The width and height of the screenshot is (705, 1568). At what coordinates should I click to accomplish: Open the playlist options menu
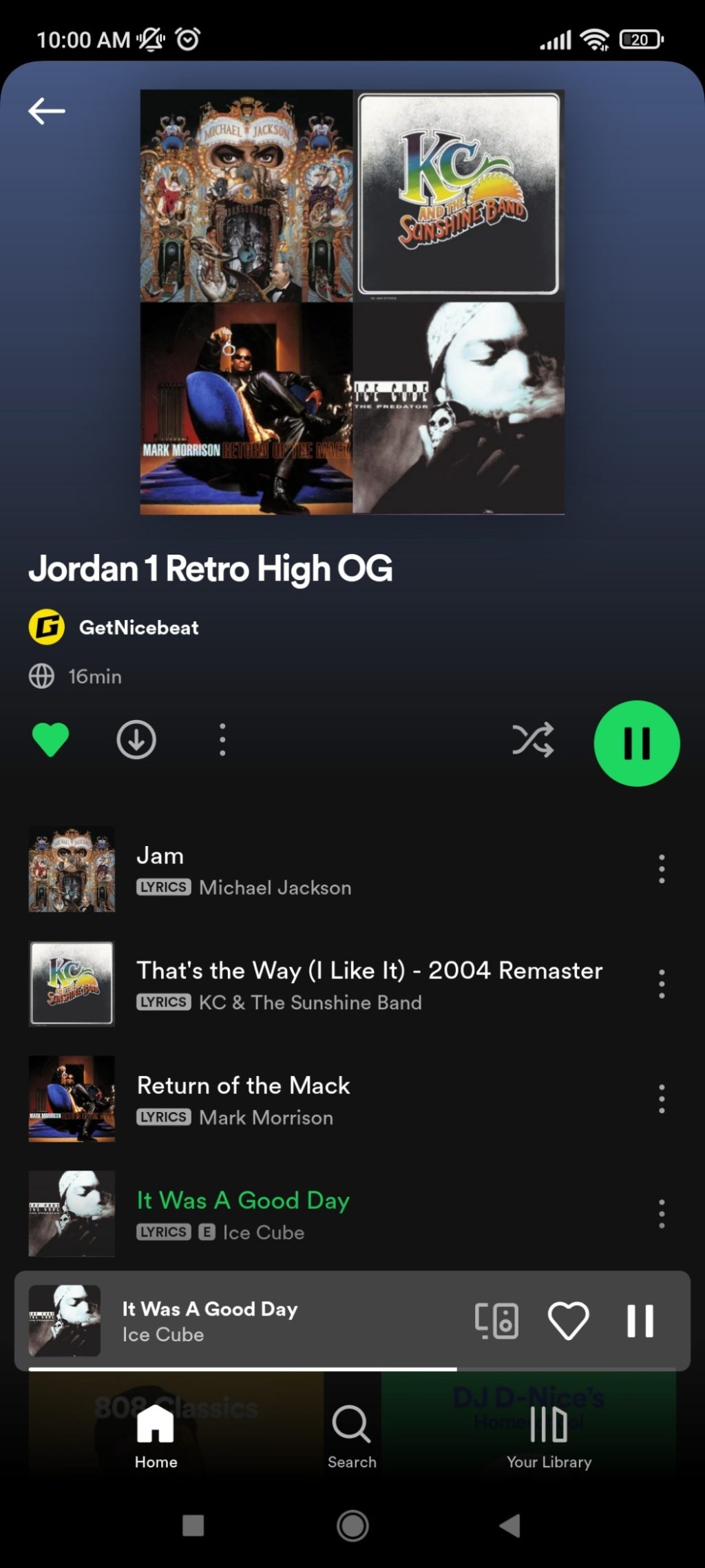pyautogui.click(x=222, y=740)
